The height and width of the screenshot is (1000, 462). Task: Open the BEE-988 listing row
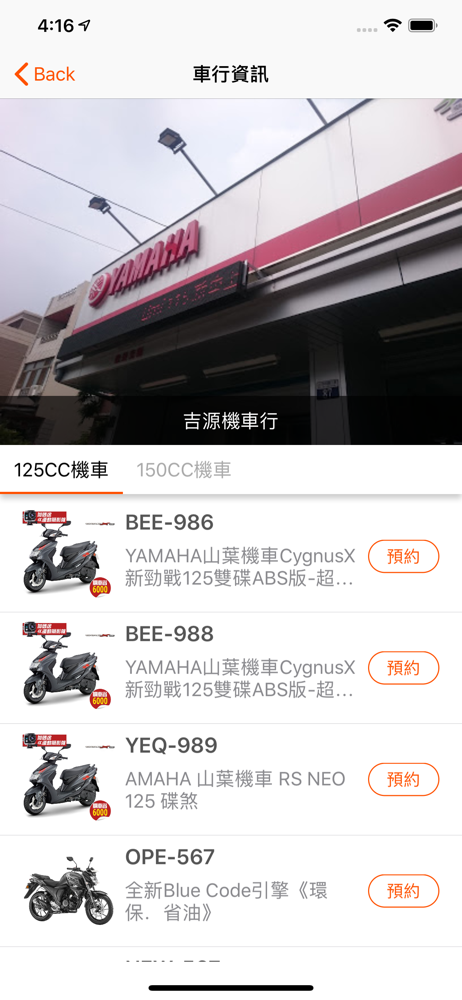[x=231, y=668]
